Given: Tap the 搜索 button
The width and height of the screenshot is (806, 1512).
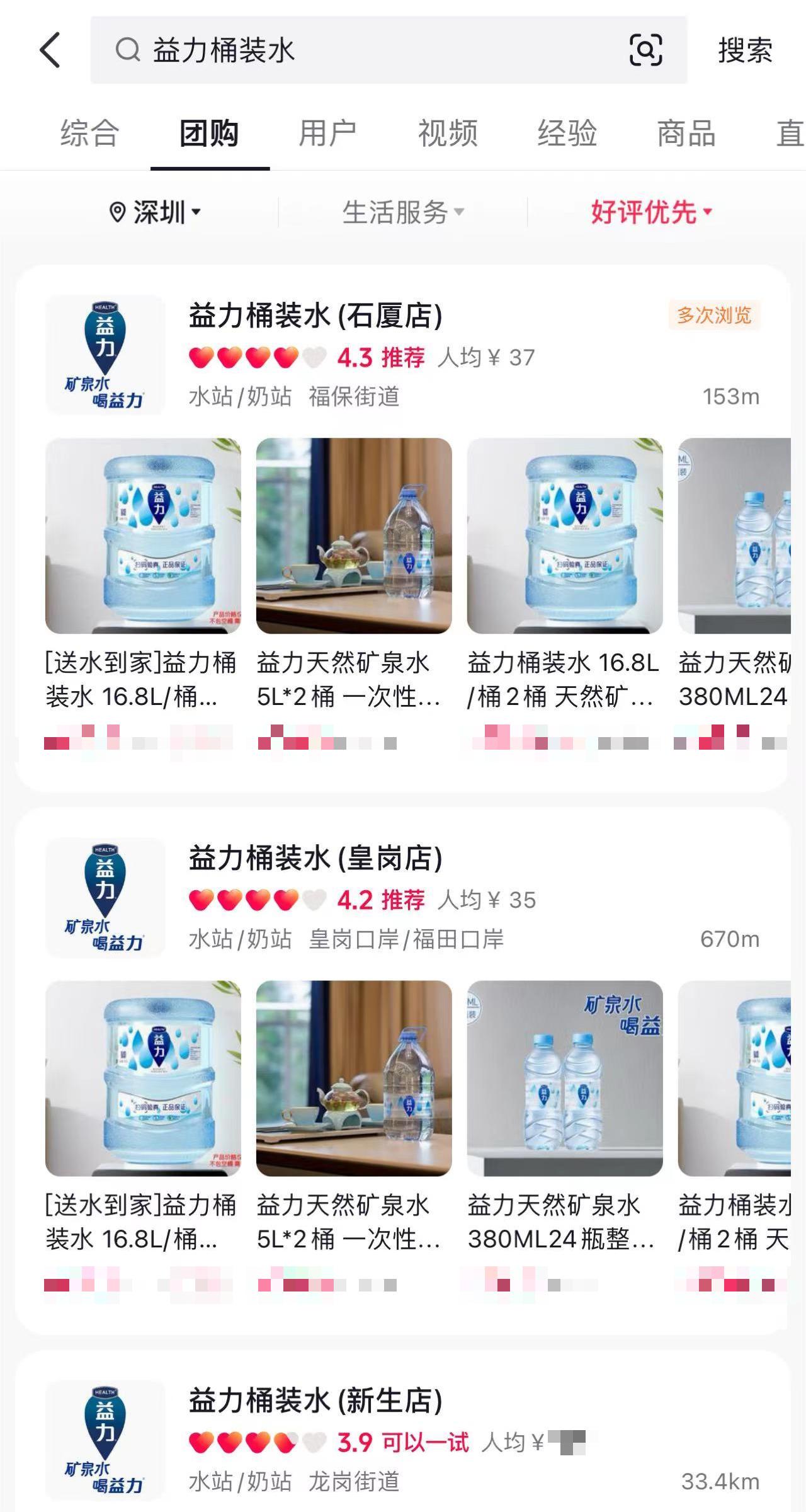Looking at the screenshot, I should pos(745,50).
